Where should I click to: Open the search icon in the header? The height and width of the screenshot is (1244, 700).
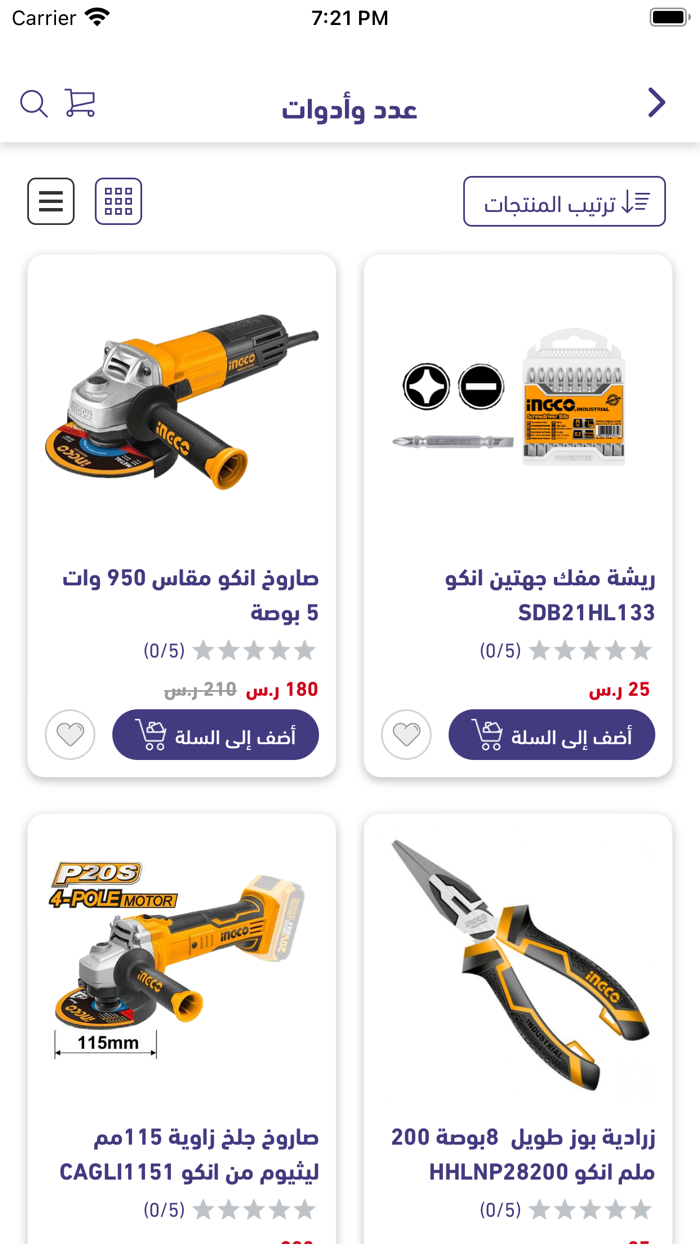pos(34,104)
